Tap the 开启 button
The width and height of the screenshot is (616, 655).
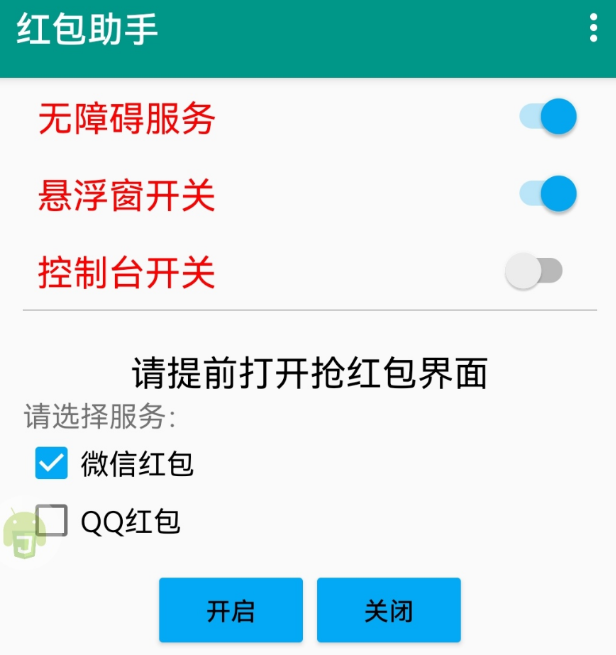230,610
